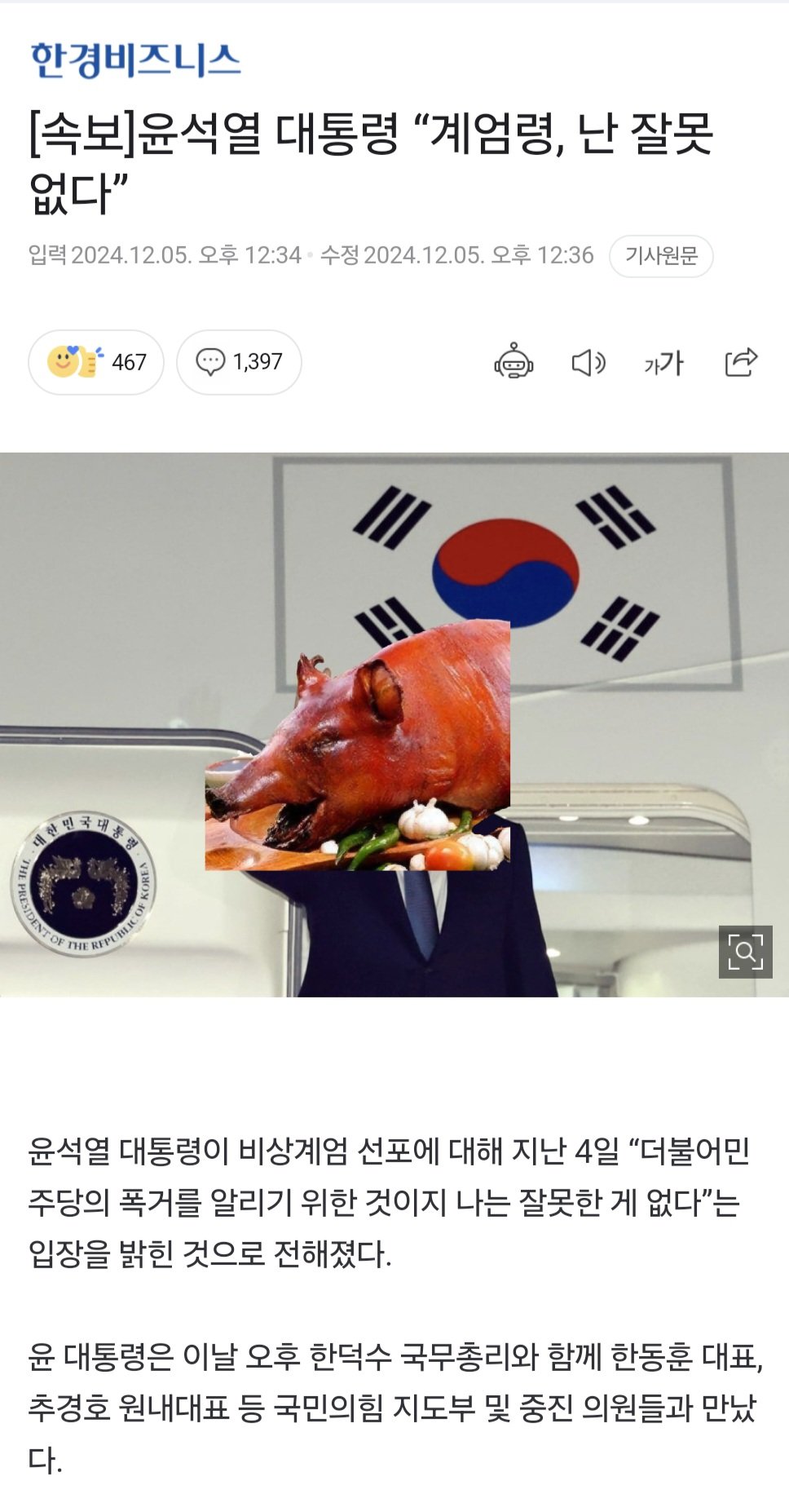The width and height of the screenshot is (789, 1512).
Task: Open the 1,397 comments
Action: point(239,362)
